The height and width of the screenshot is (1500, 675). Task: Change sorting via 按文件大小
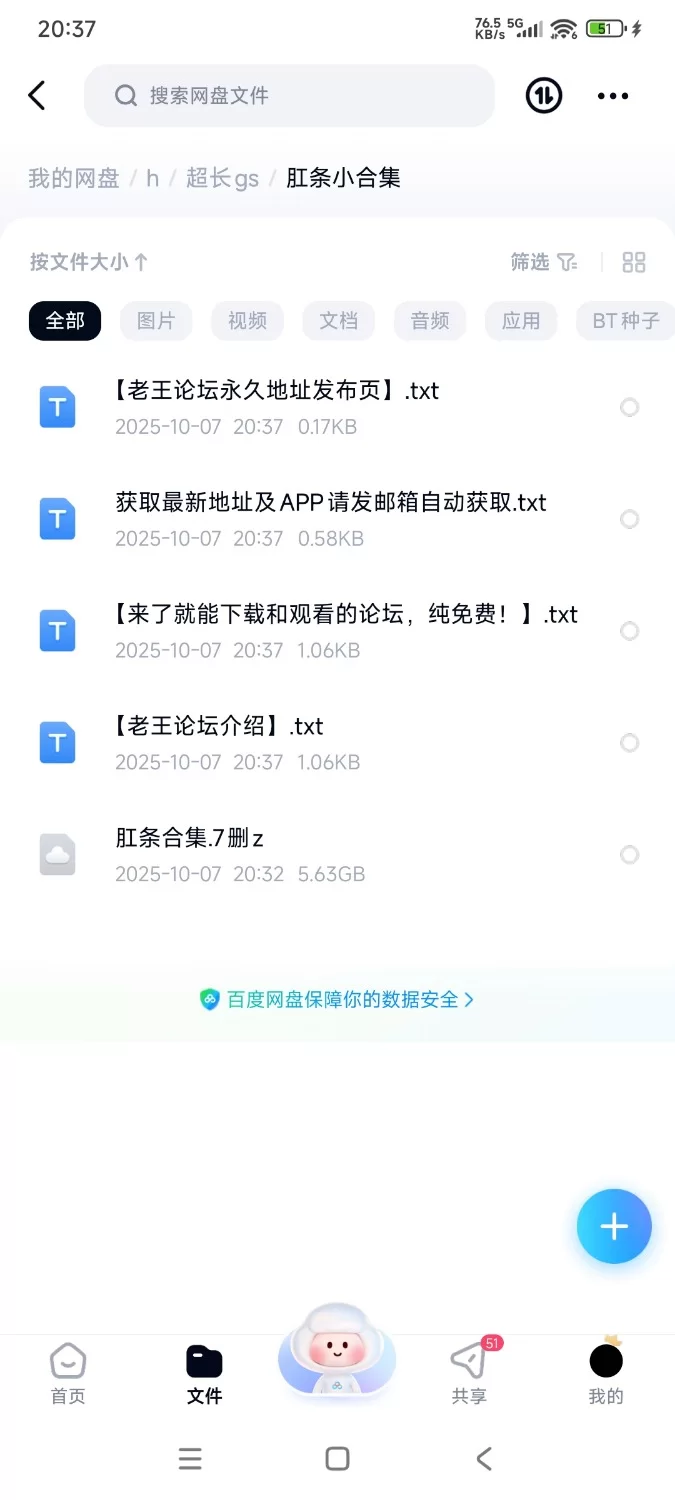[x=89, y=262]
